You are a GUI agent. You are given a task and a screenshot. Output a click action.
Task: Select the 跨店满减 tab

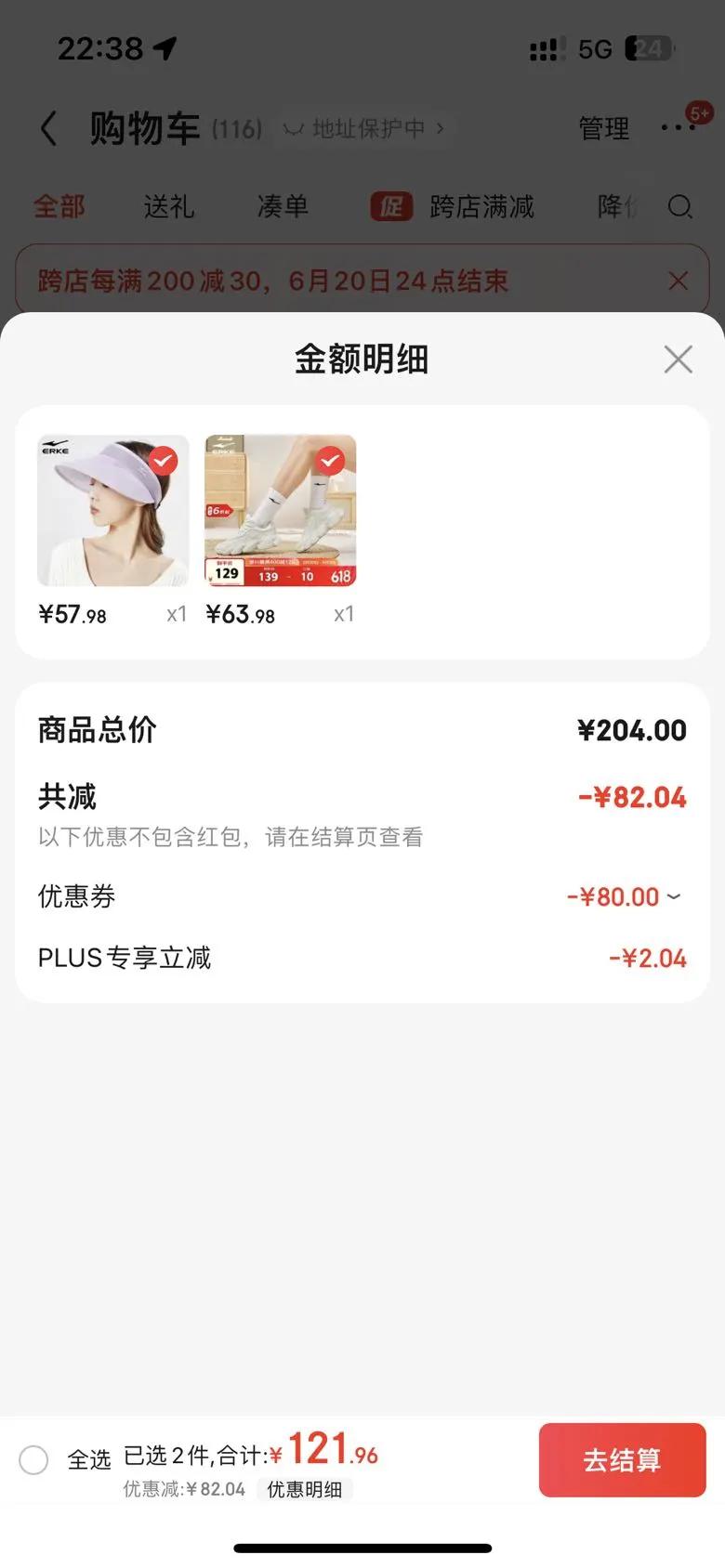pos(481,206)
